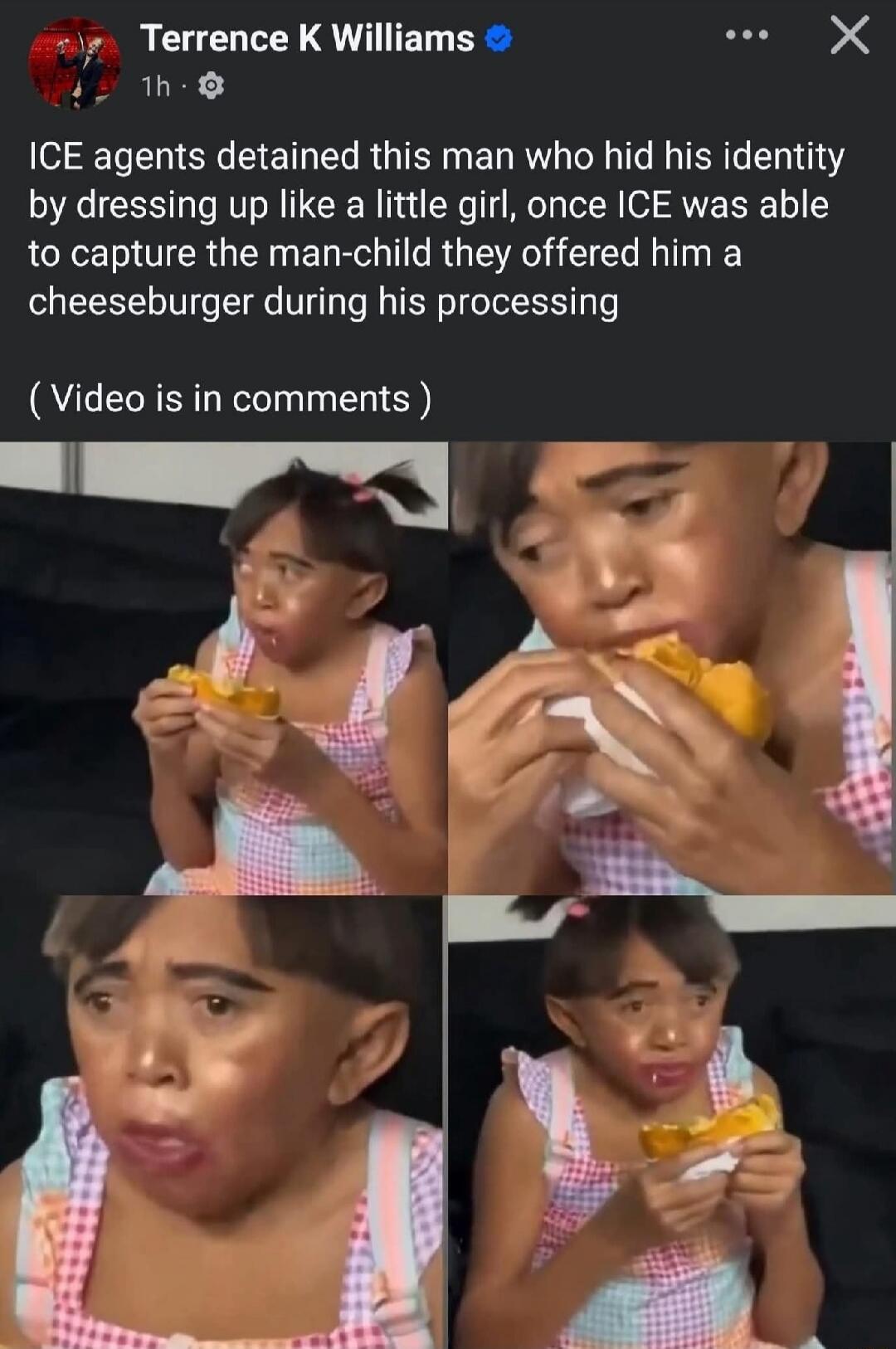Open the three-dot post options menu
Screen dimensions: 896x1349
click(x=747, y=36)
